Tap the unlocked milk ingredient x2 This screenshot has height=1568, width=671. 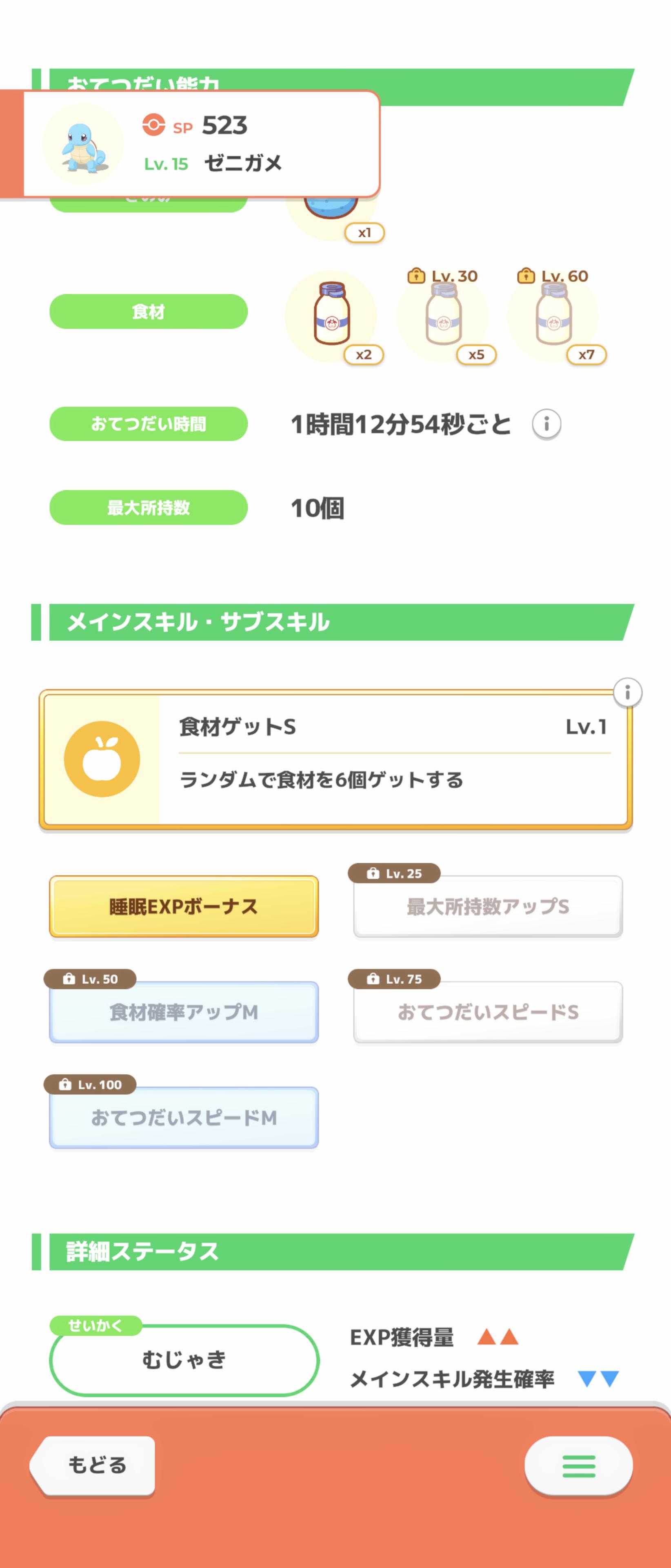tap(331, 315)
